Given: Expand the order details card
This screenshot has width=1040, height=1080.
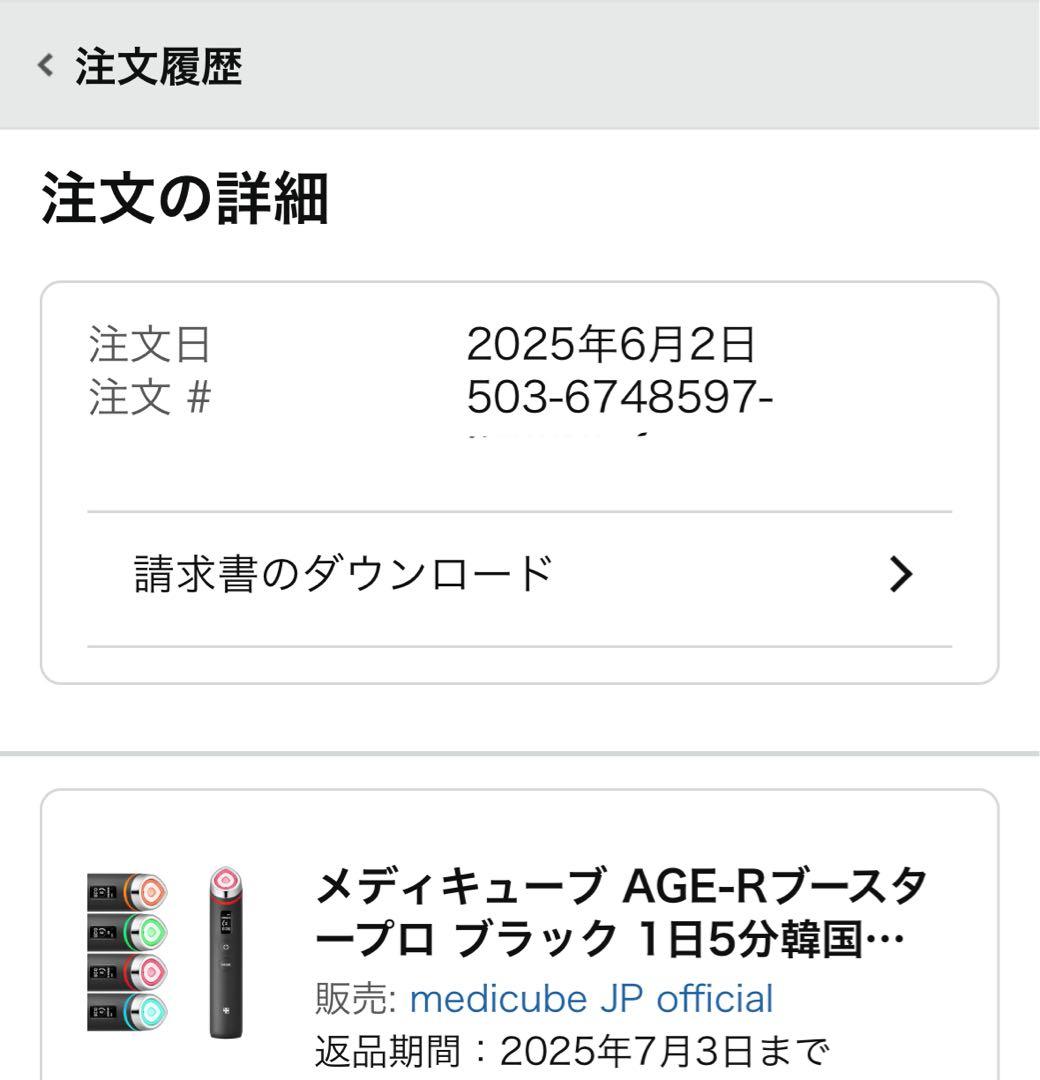Looking at the screenshot, I should (x=520, y=480).
